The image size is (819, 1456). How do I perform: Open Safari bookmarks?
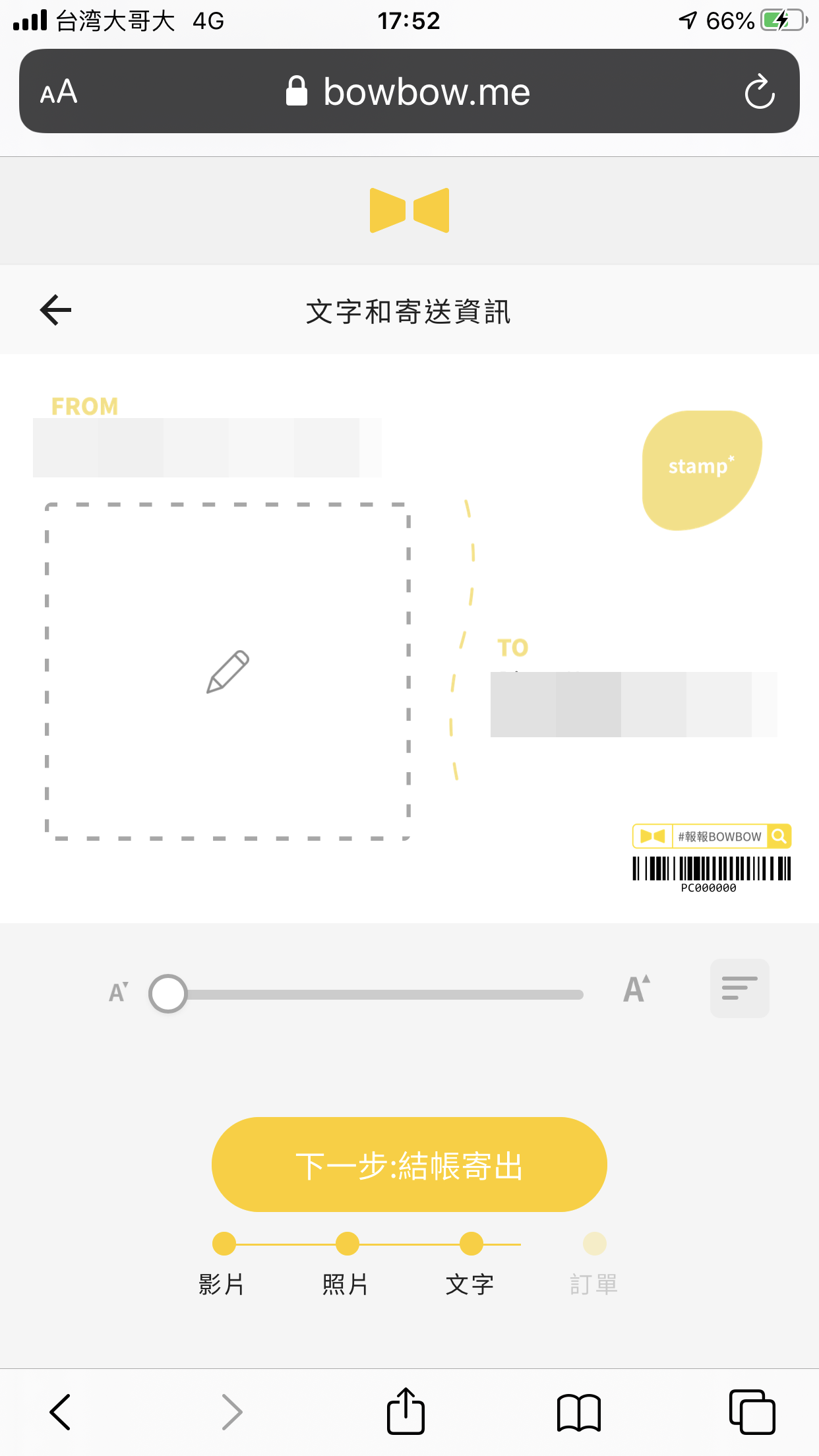[578, 1412]
